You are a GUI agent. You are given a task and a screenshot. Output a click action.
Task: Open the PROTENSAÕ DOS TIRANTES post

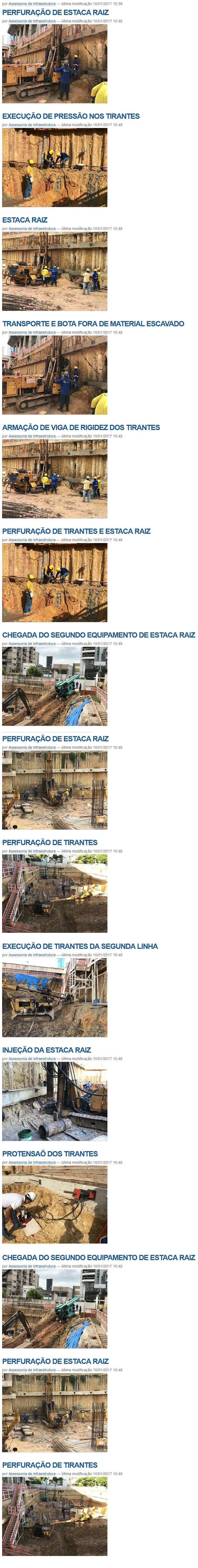pos(50,1153)
